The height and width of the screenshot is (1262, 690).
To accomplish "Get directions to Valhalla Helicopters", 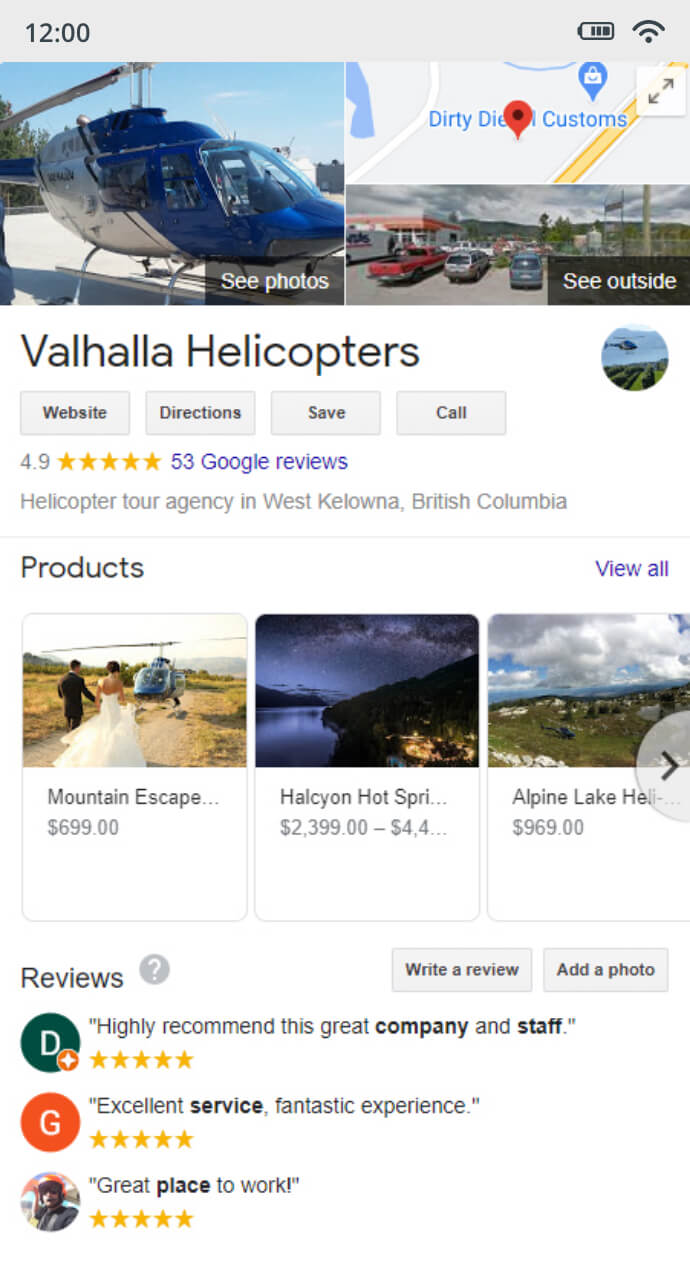I will pos(200,413).
